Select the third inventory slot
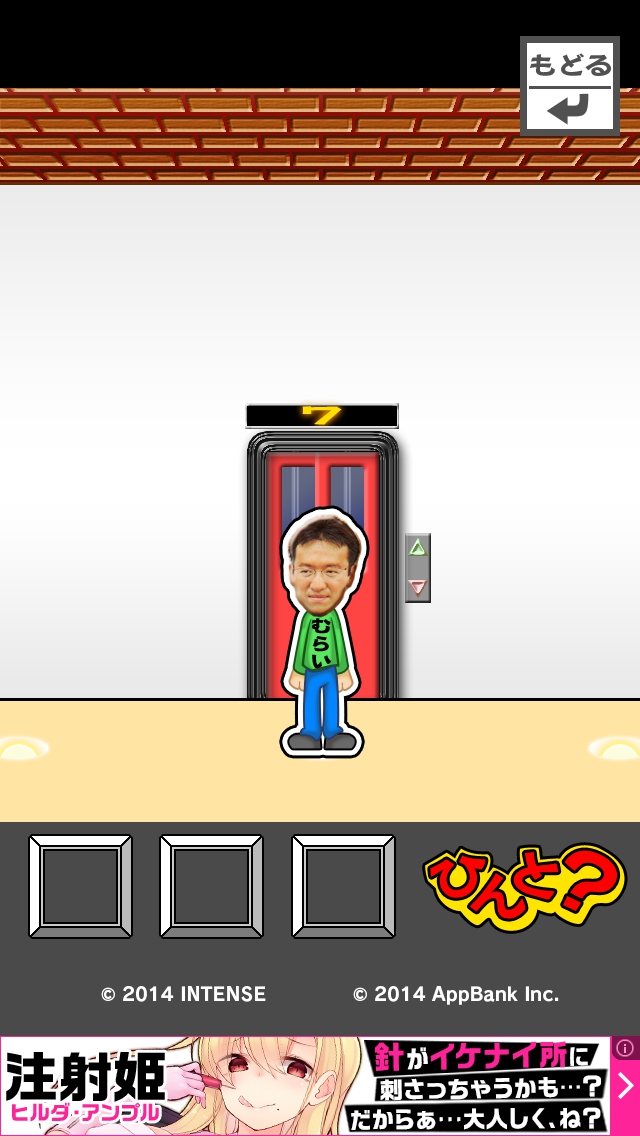Viewport: 640px width, 1136px height. tap(343, 886)
